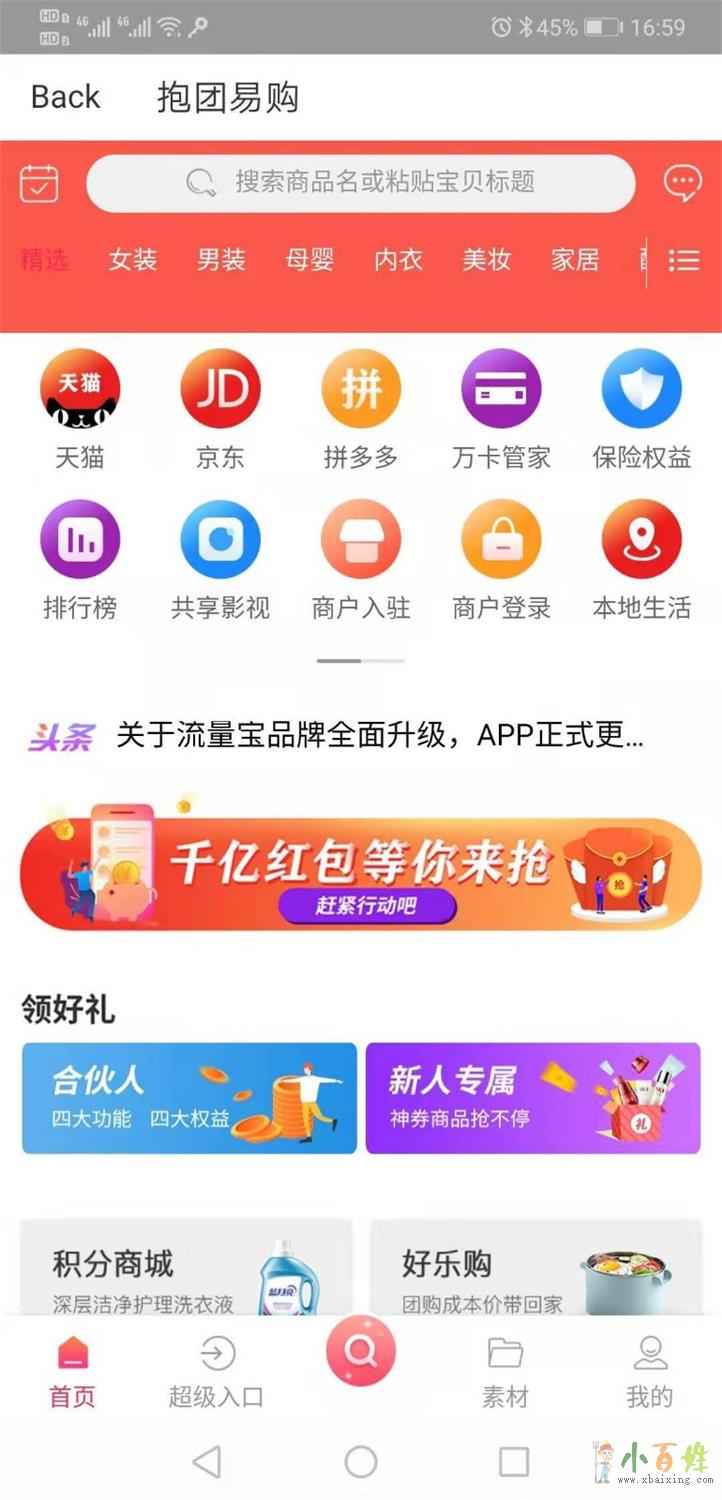Tap the center search button in bottom bar
The width and height of the screenshot is (722, 1500).
pos(361,1352)
